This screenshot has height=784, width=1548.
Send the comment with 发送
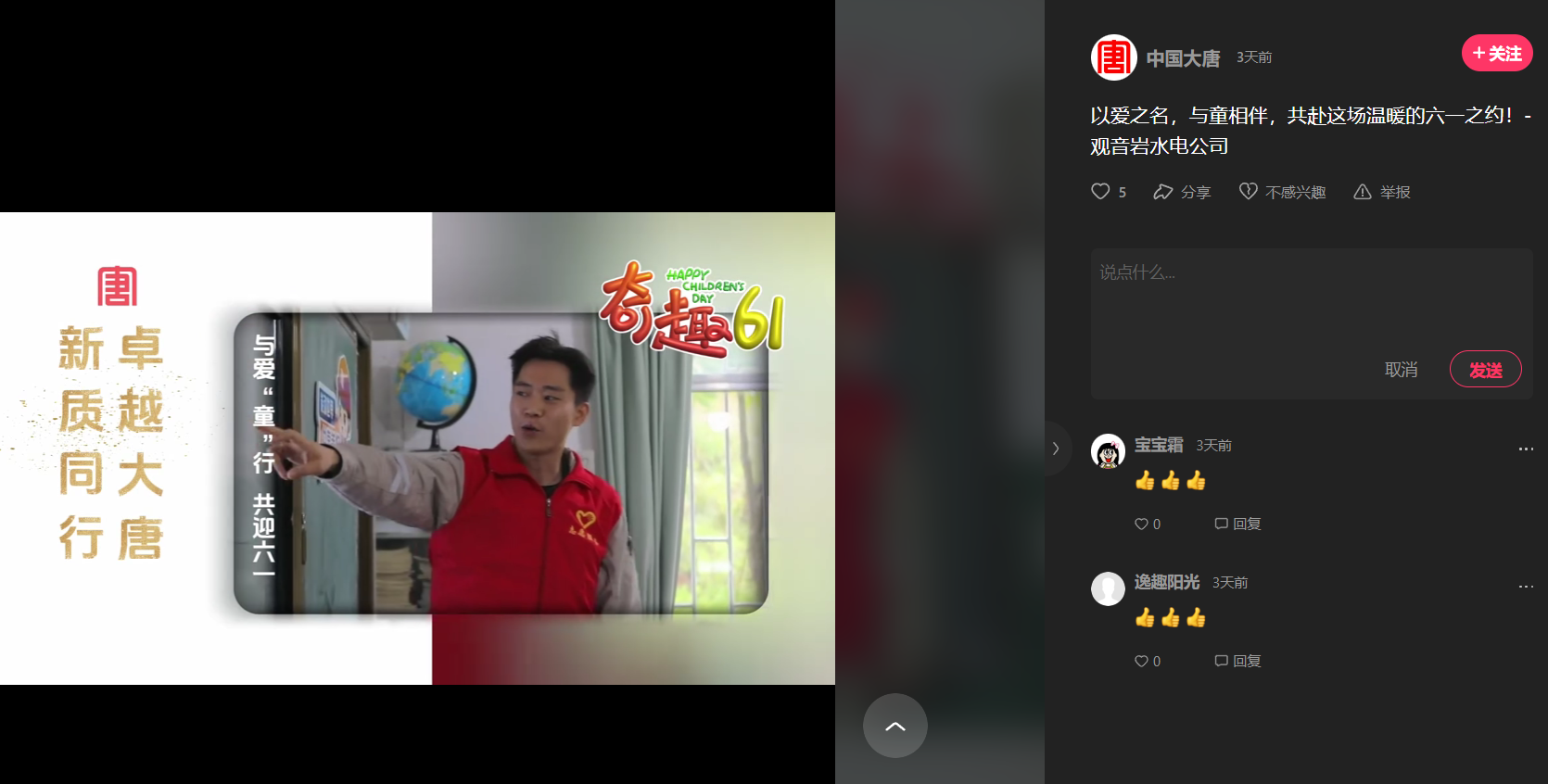1485,370
